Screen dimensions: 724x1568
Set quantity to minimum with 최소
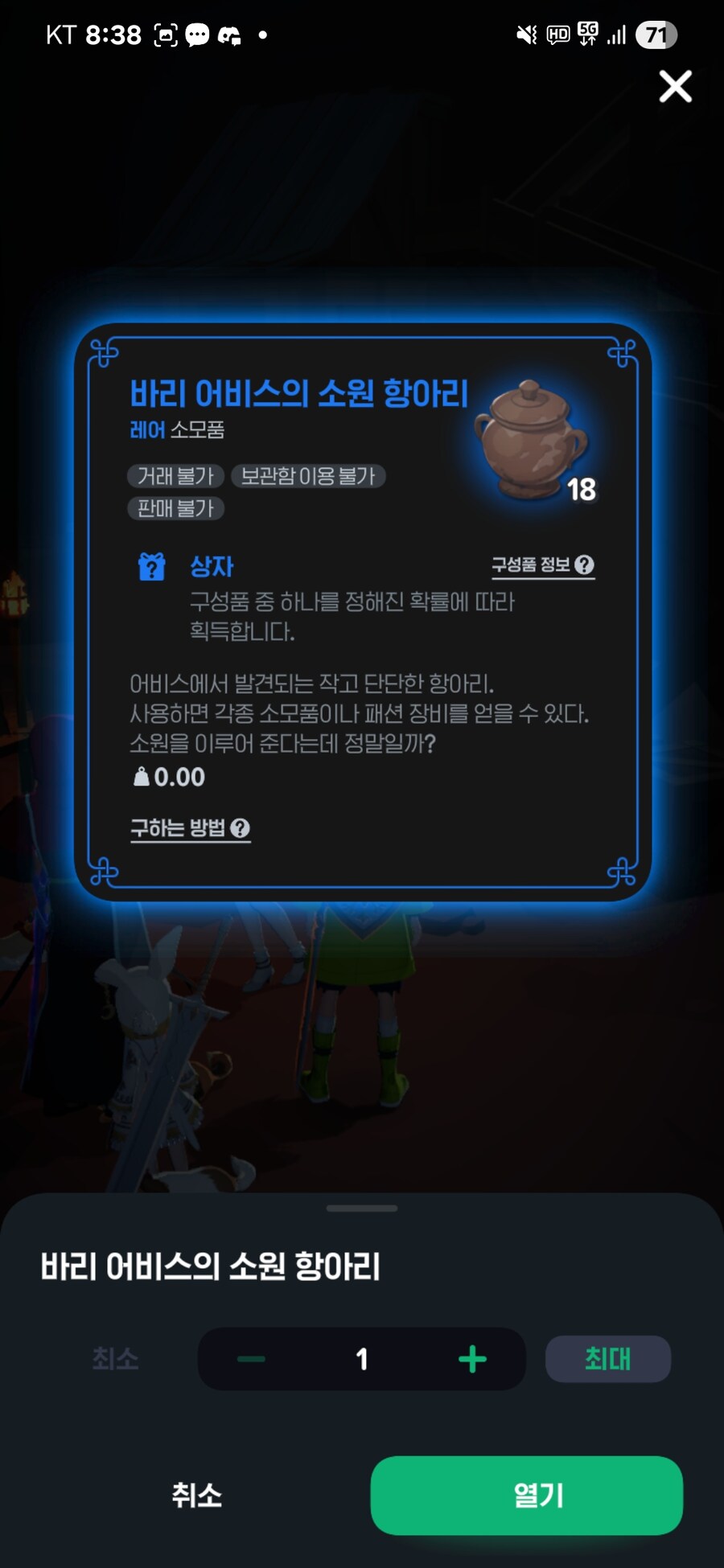tap(115, 1359)
